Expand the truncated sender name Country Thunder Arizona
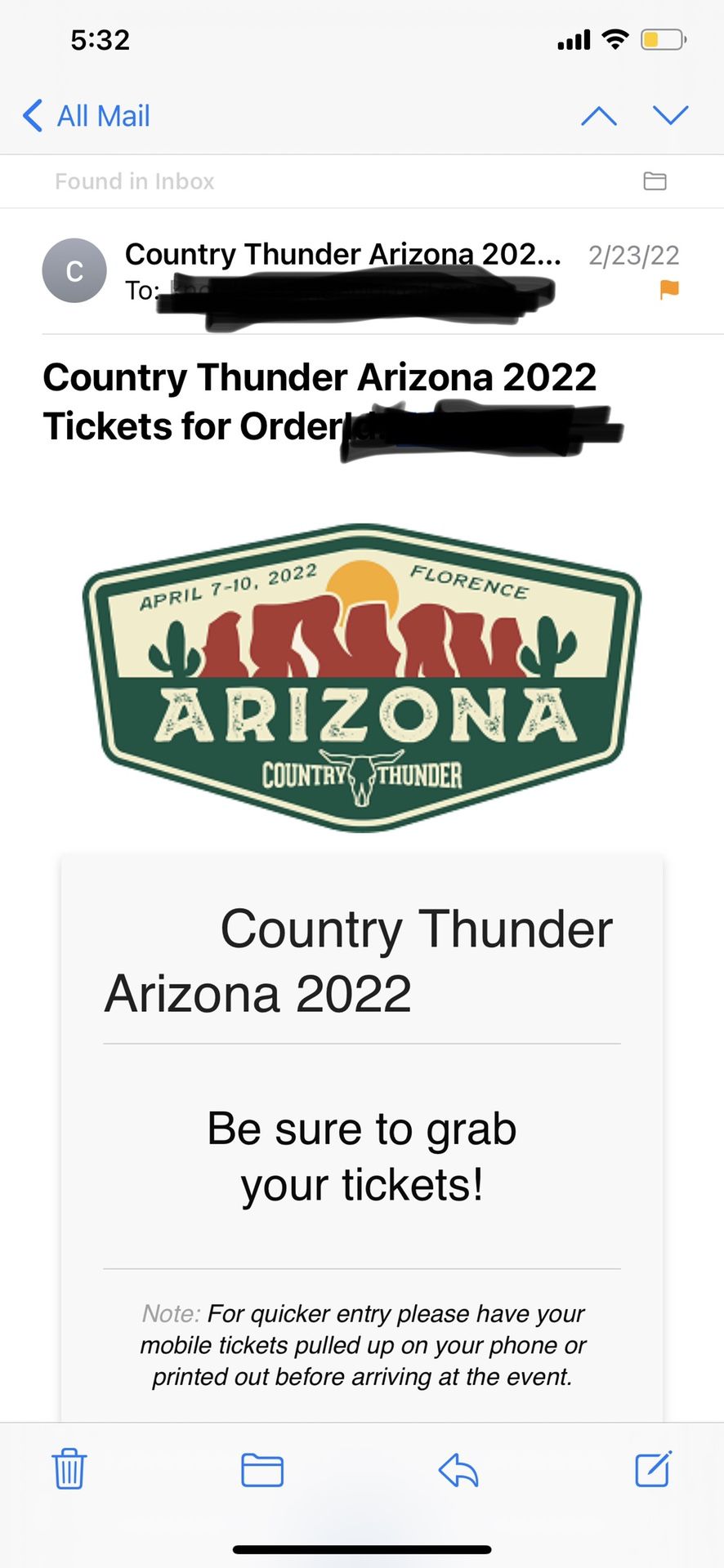This screenshot has height=1568, width=724. tap(343, 254)
